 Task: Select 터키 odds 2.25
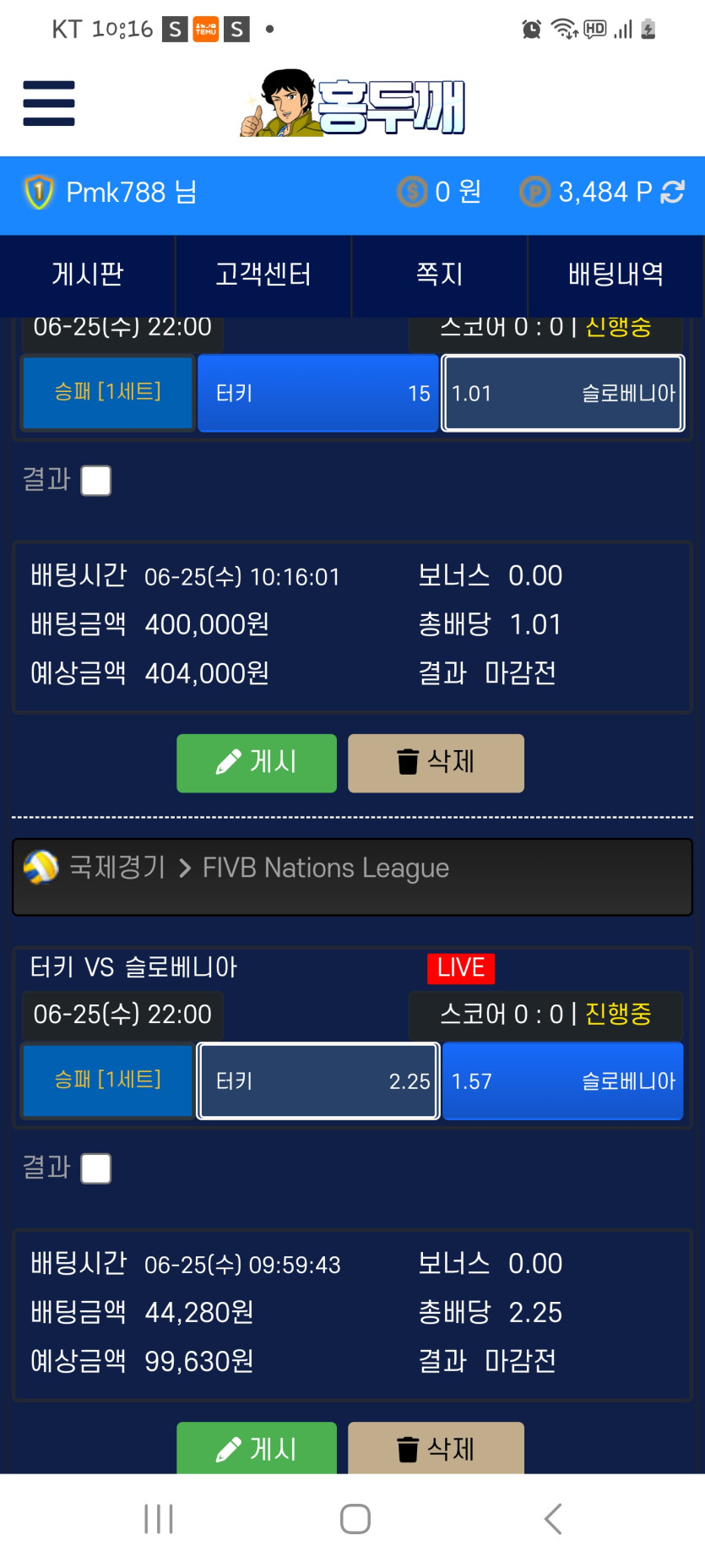318,1081
